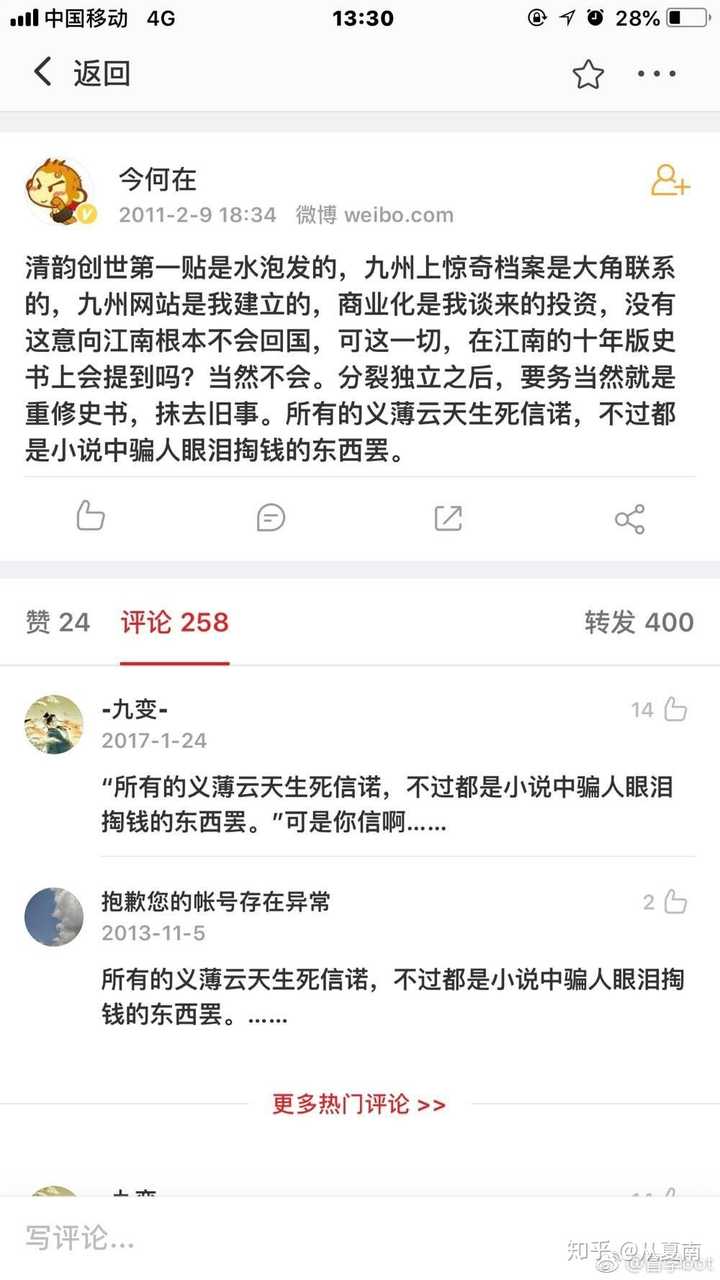Tap the 返回 back arrow
The height and width of the screenshot is (1280, 720).
click(44, 73)
